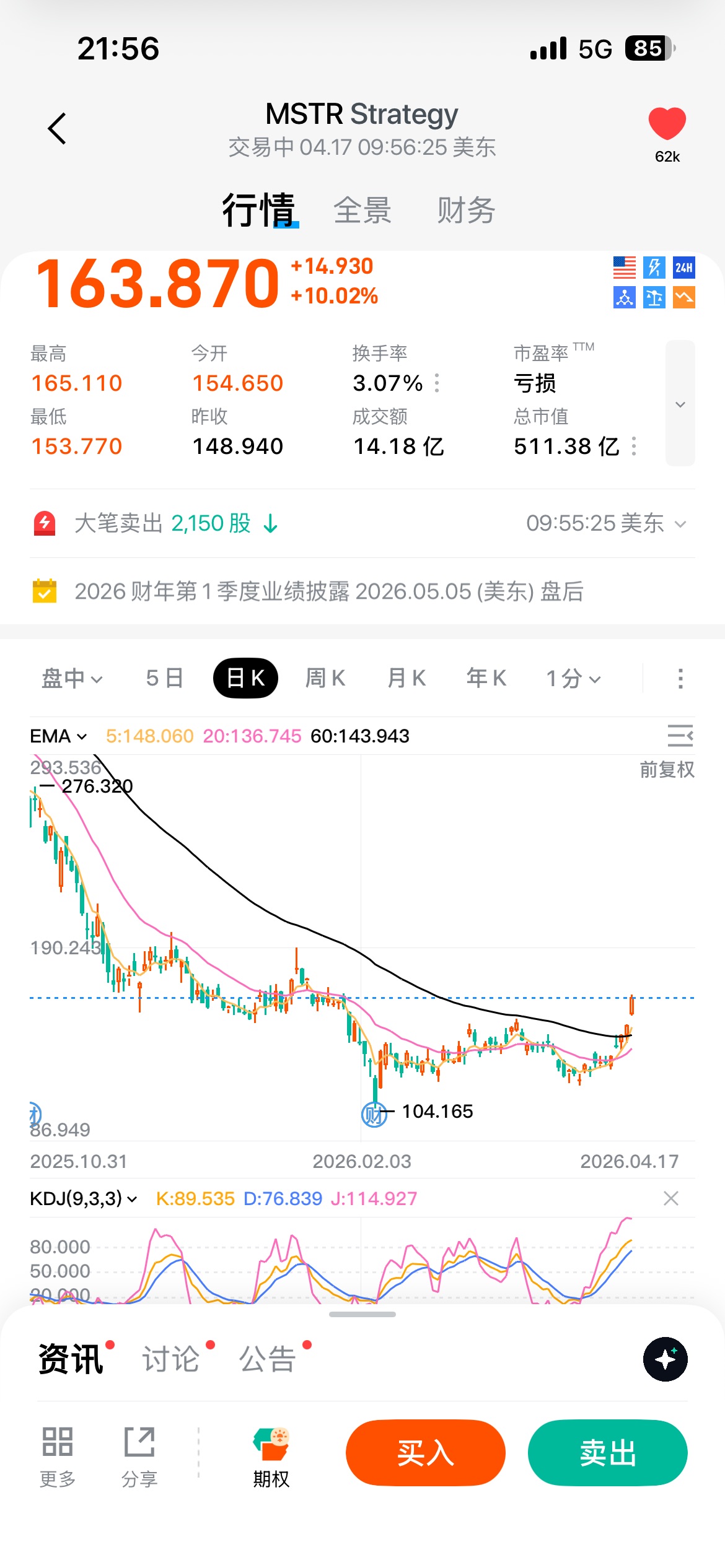
Task: Open 期权 options trading
Action: tap(271, 1457)
